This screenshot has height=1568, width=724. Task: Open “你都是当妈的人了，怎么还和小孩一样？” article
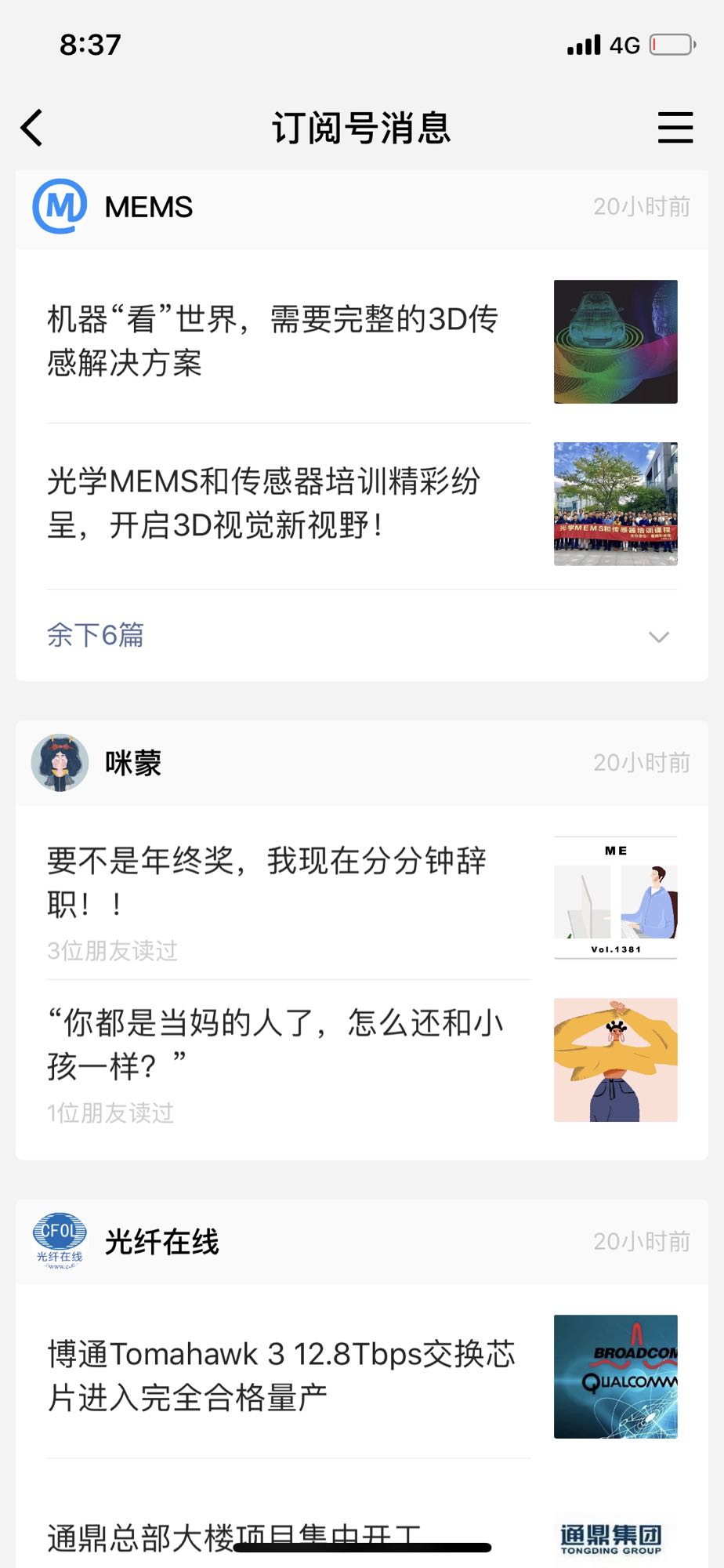[275, 1044]
